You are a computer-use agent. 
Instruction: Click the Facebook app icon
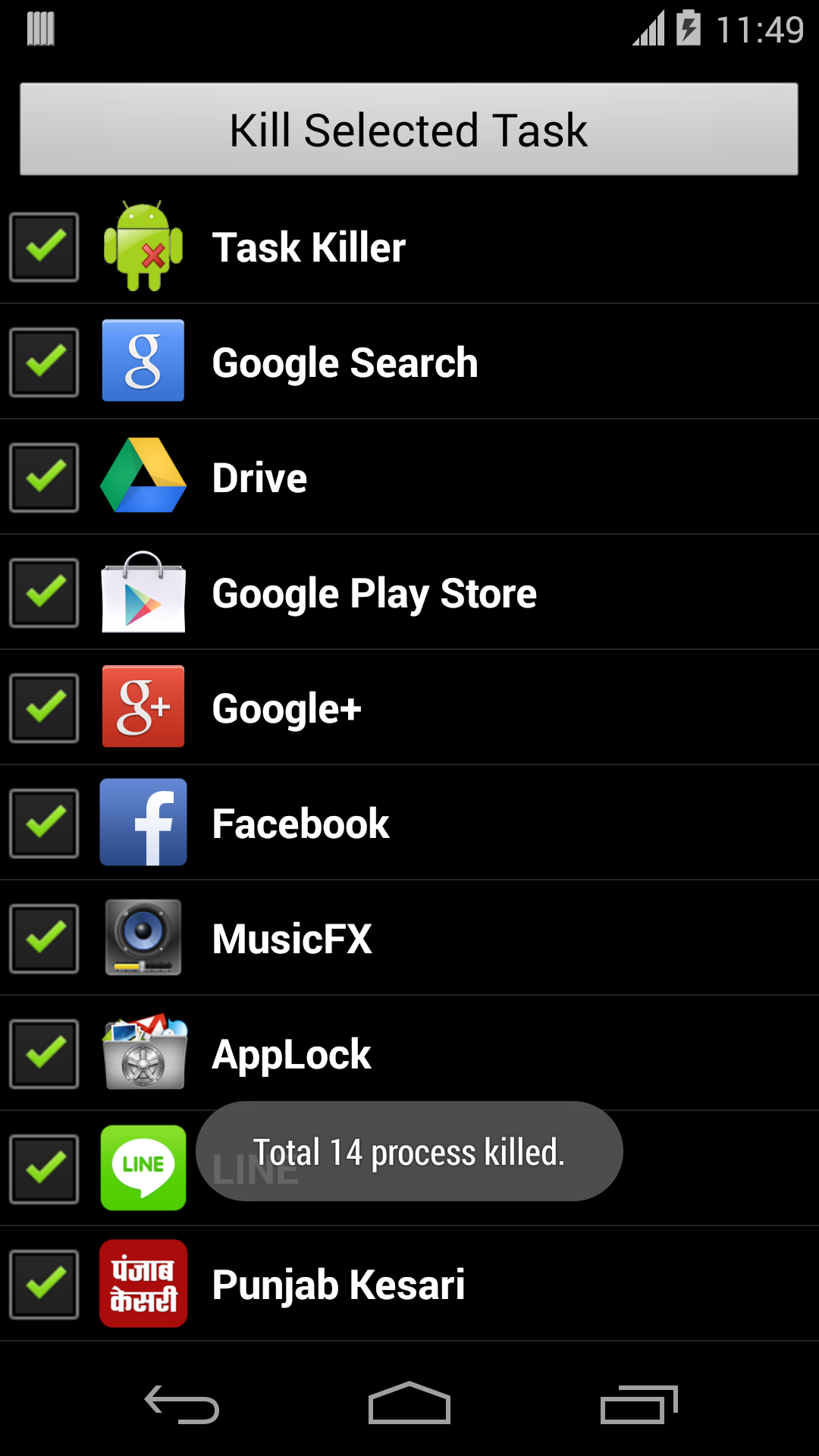point(143,823)
